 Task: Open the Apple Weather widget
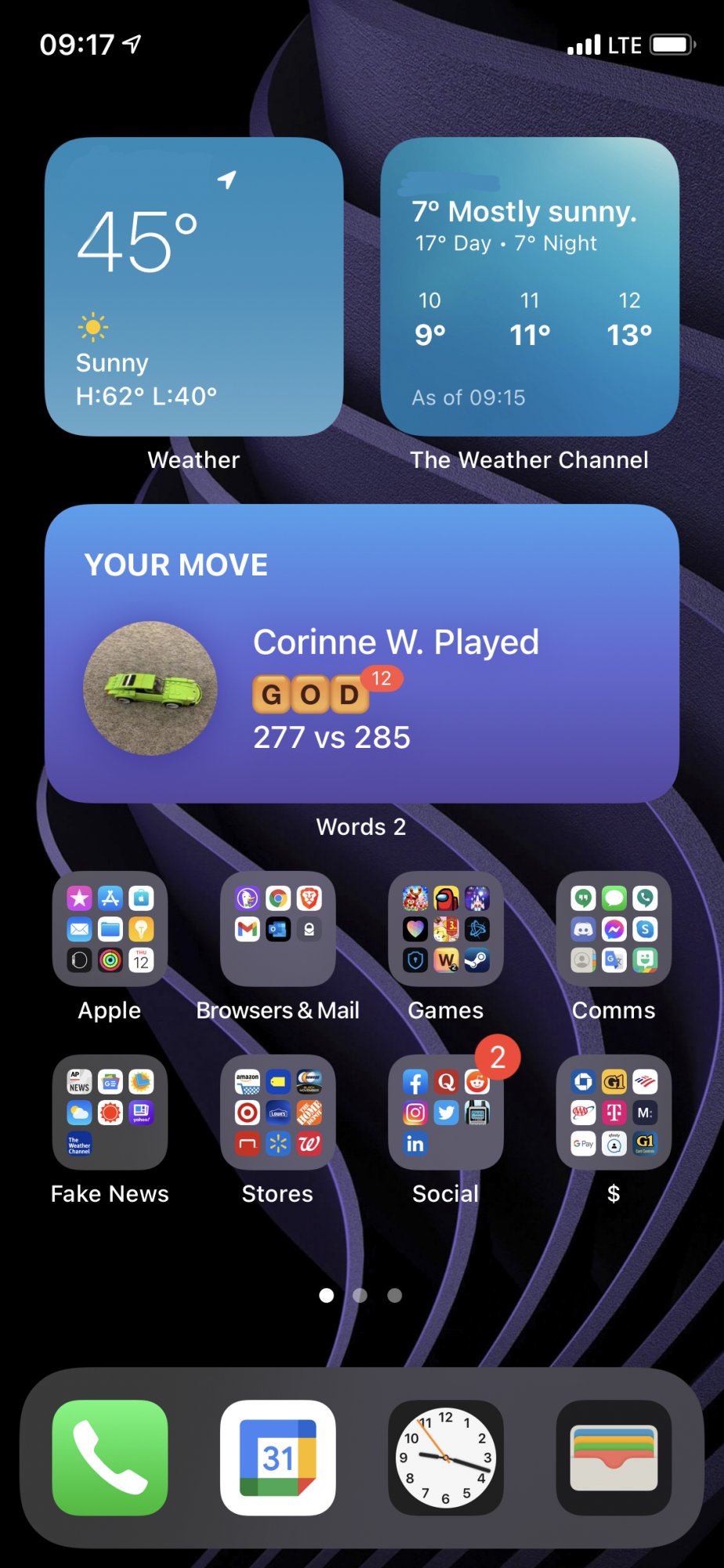click(194, 287)
